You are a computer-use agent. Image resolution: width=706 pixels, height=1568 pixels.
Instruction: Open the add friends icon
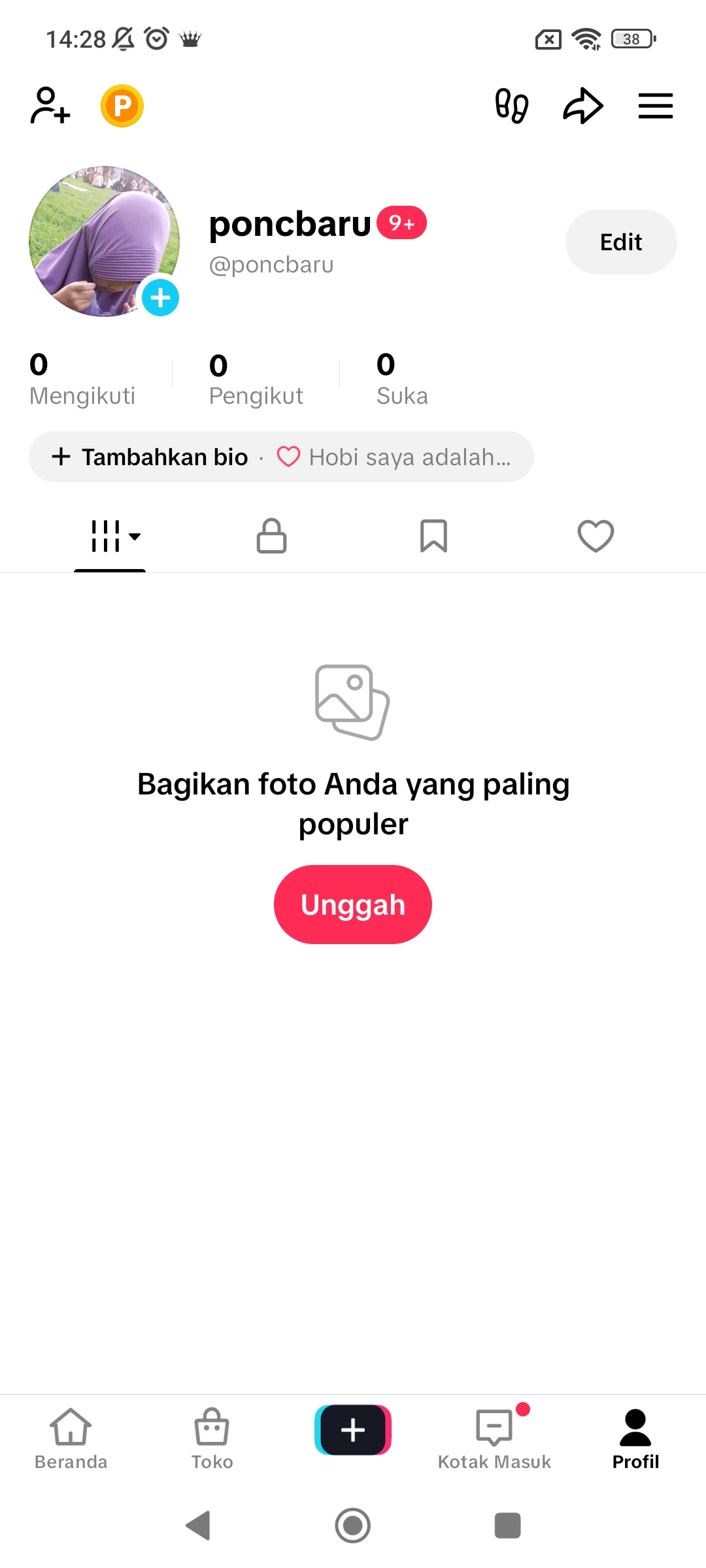[x=50, y=106]
